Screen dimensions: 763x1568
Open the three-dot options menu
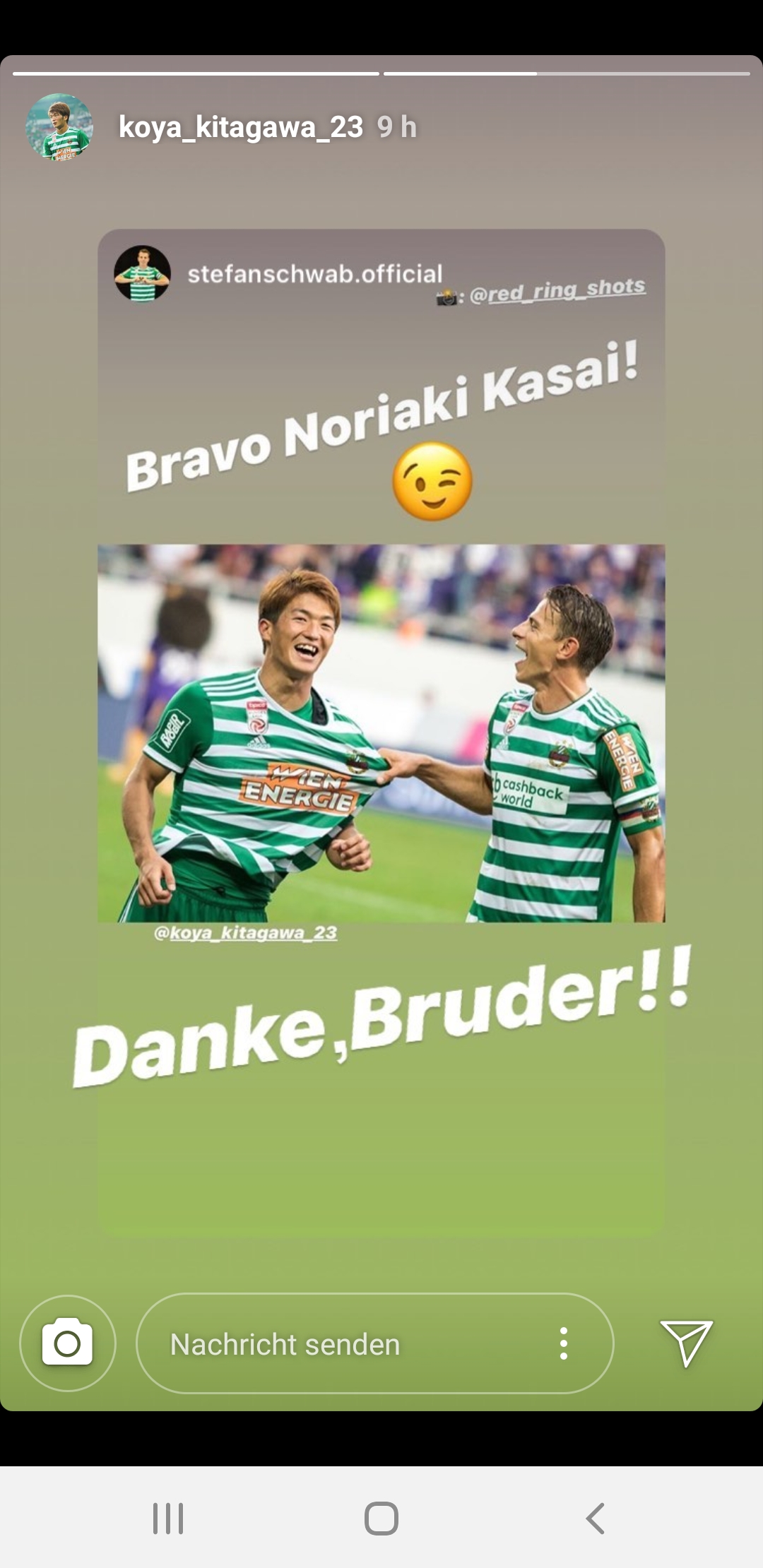(x=563, y=1343)
